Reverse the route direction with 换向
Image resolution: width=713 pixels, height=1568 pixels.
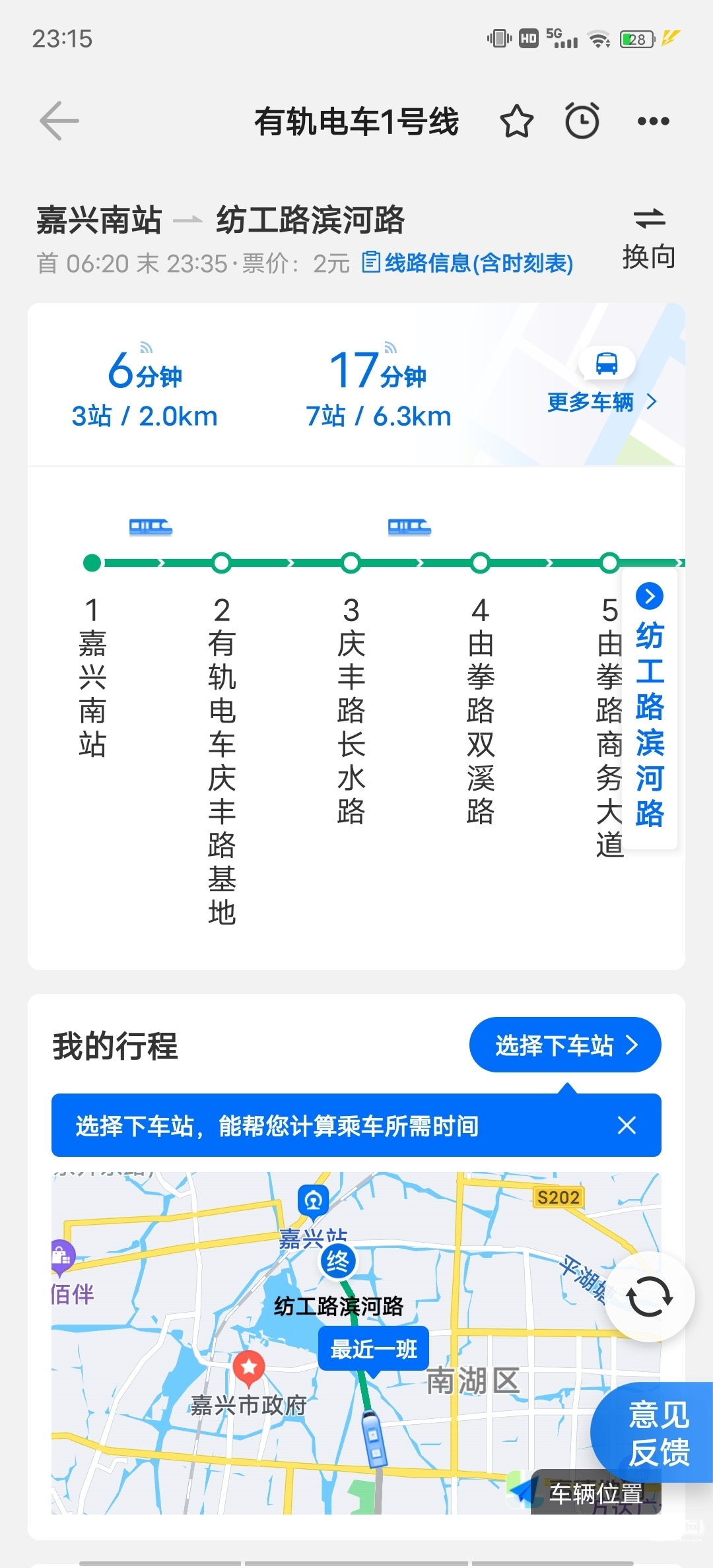648,239
